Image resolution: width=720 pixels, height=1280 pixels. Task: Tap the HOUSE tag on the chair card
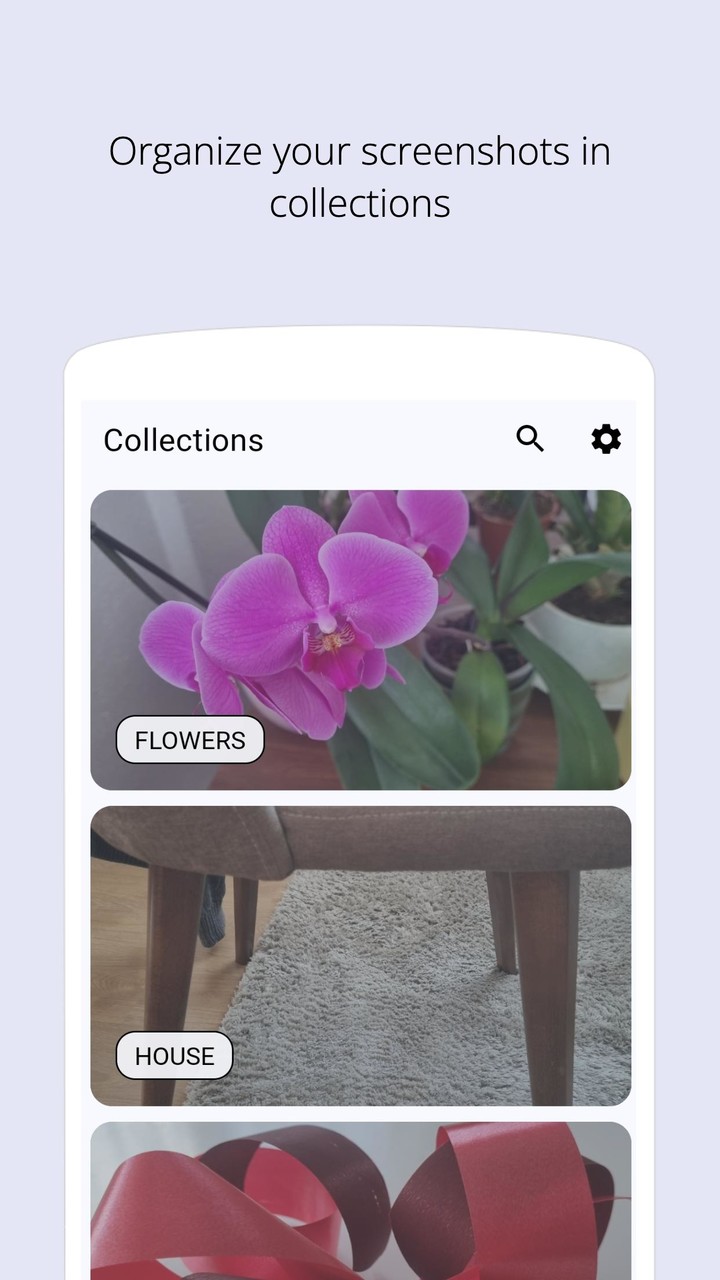pos(174,1055)
